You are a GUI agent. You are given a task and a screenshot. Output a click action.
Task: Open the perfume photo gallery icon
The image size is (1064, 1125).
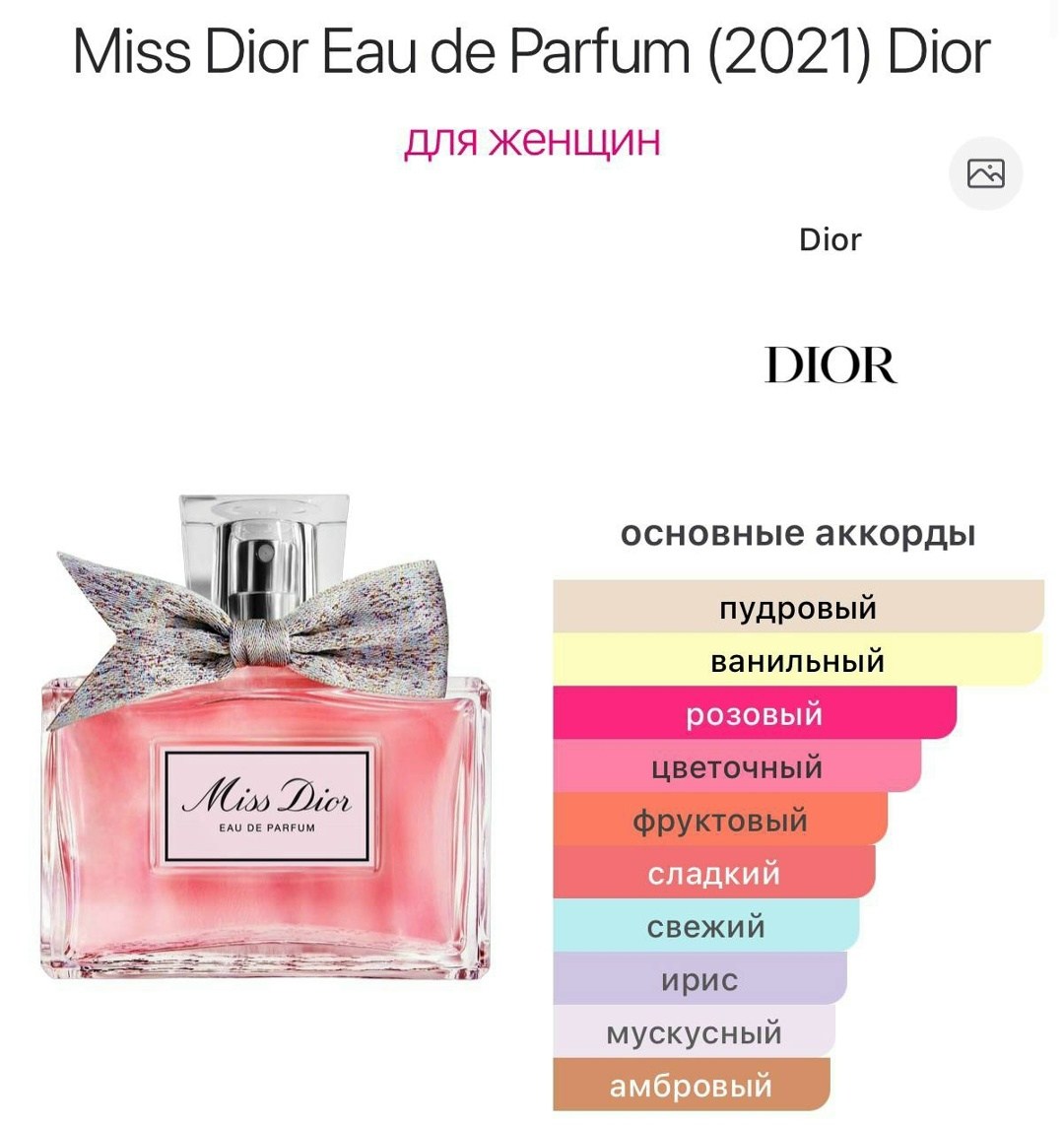(985, 173)
